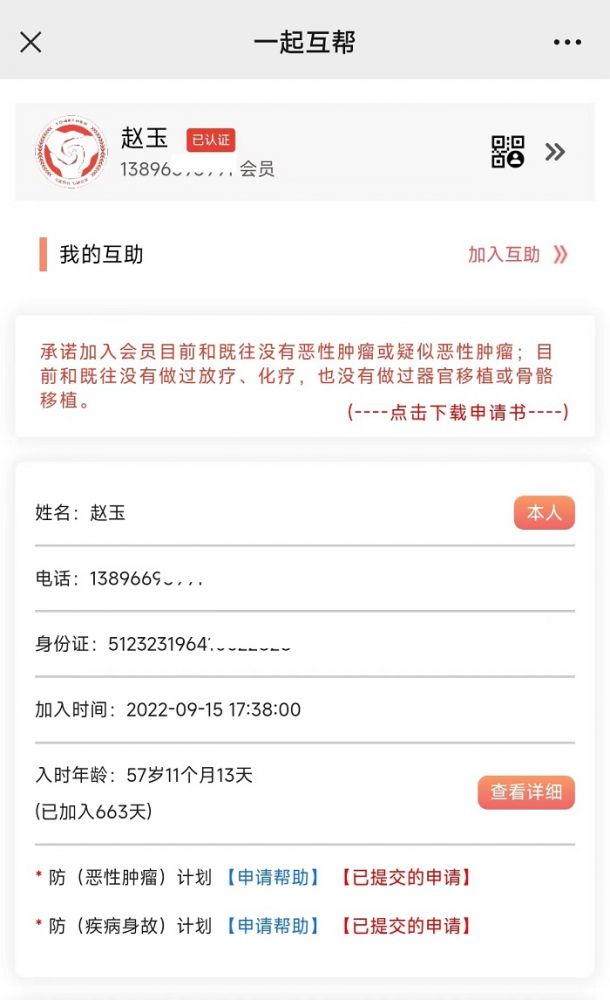The width and height of the screenshot is (610, 1000).
Task: Close the 一起互帮 page
Action: click(x=31, y=43)
